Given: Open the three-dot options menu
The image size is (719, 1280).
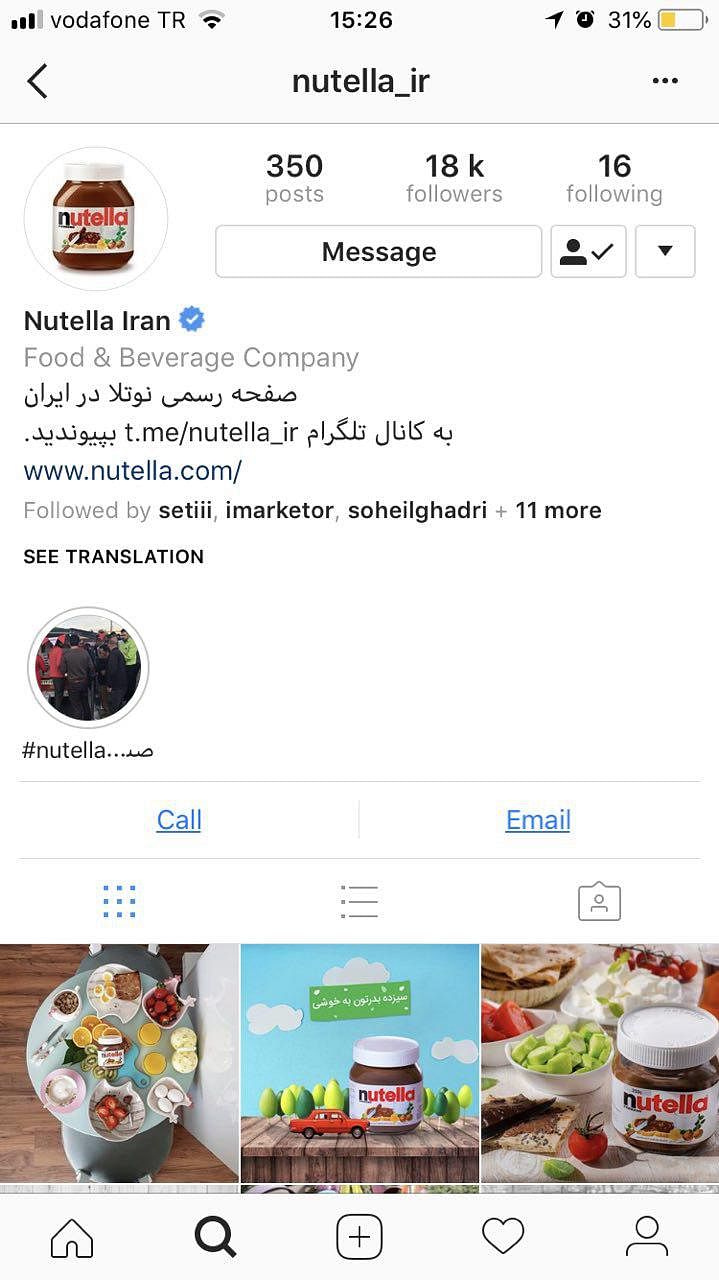Looking at the screenshot, I should click(665, 81).
